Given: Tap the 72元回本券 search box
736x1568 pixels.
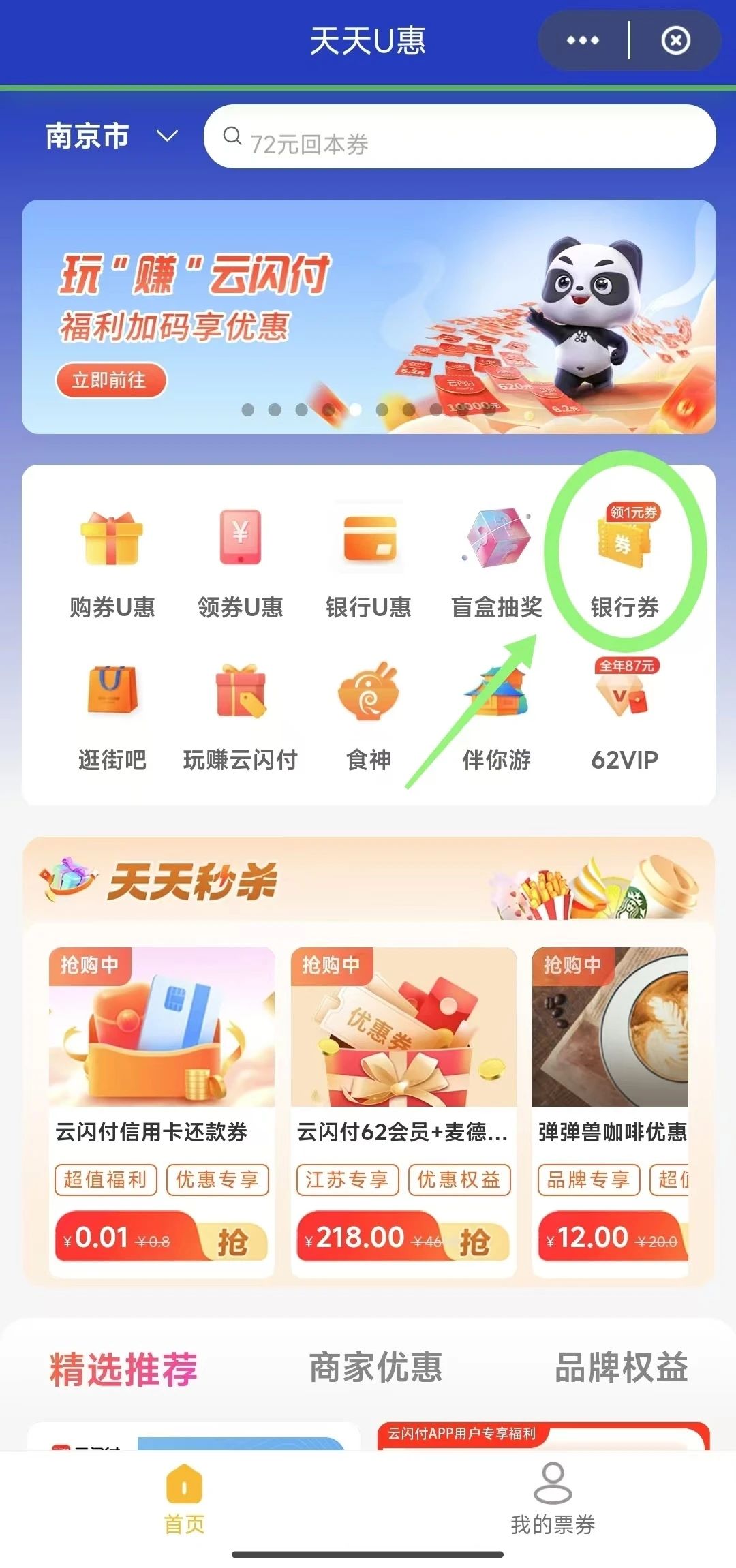Looking at the screenshot, I should click(x=460, y=137).
